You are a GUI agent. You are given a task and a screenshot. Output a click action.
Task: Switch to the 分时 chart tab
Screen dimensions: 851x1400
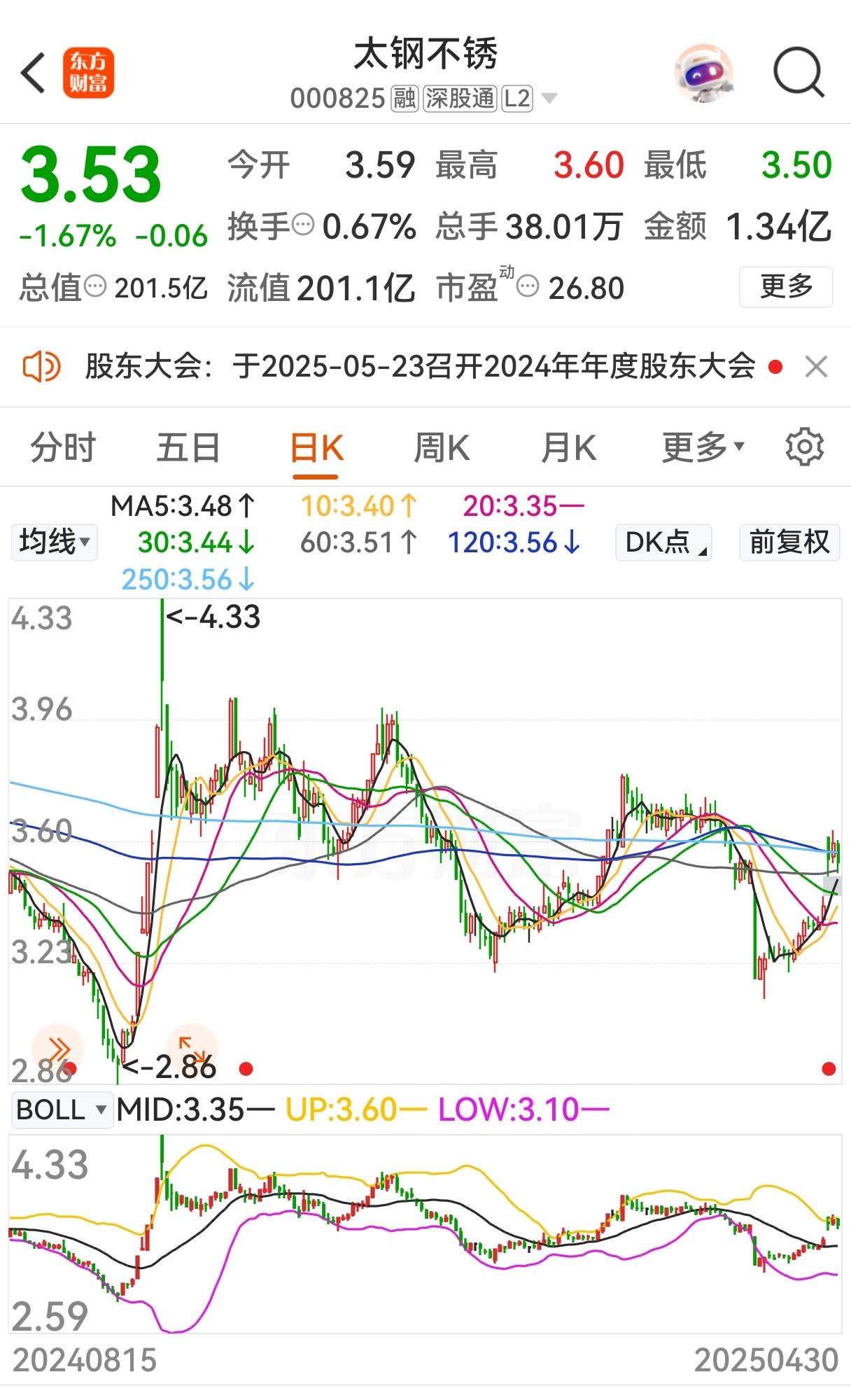click(63, 447)
